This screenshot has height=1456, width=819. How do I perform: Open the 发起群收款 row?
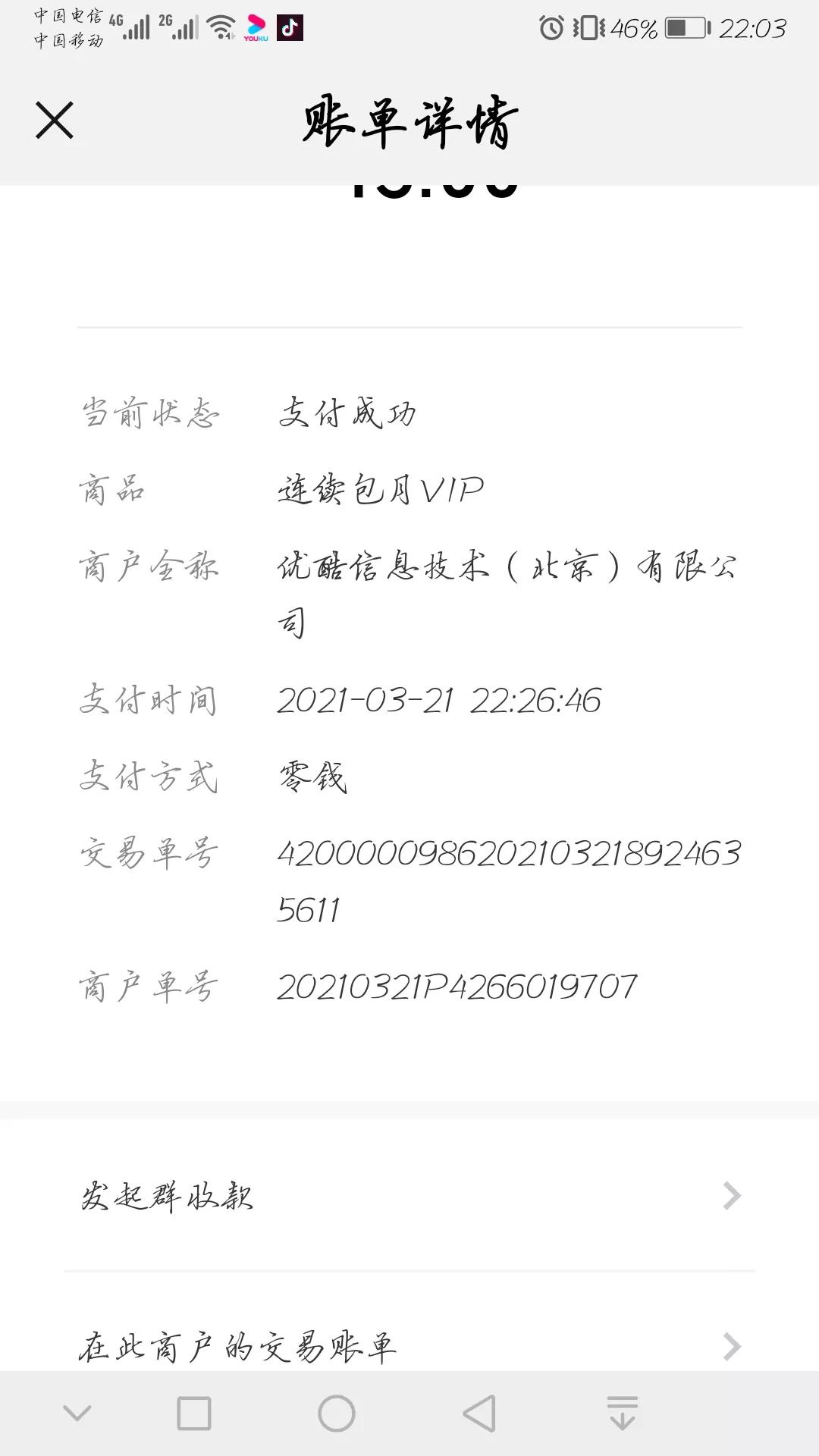(409, 1196)
